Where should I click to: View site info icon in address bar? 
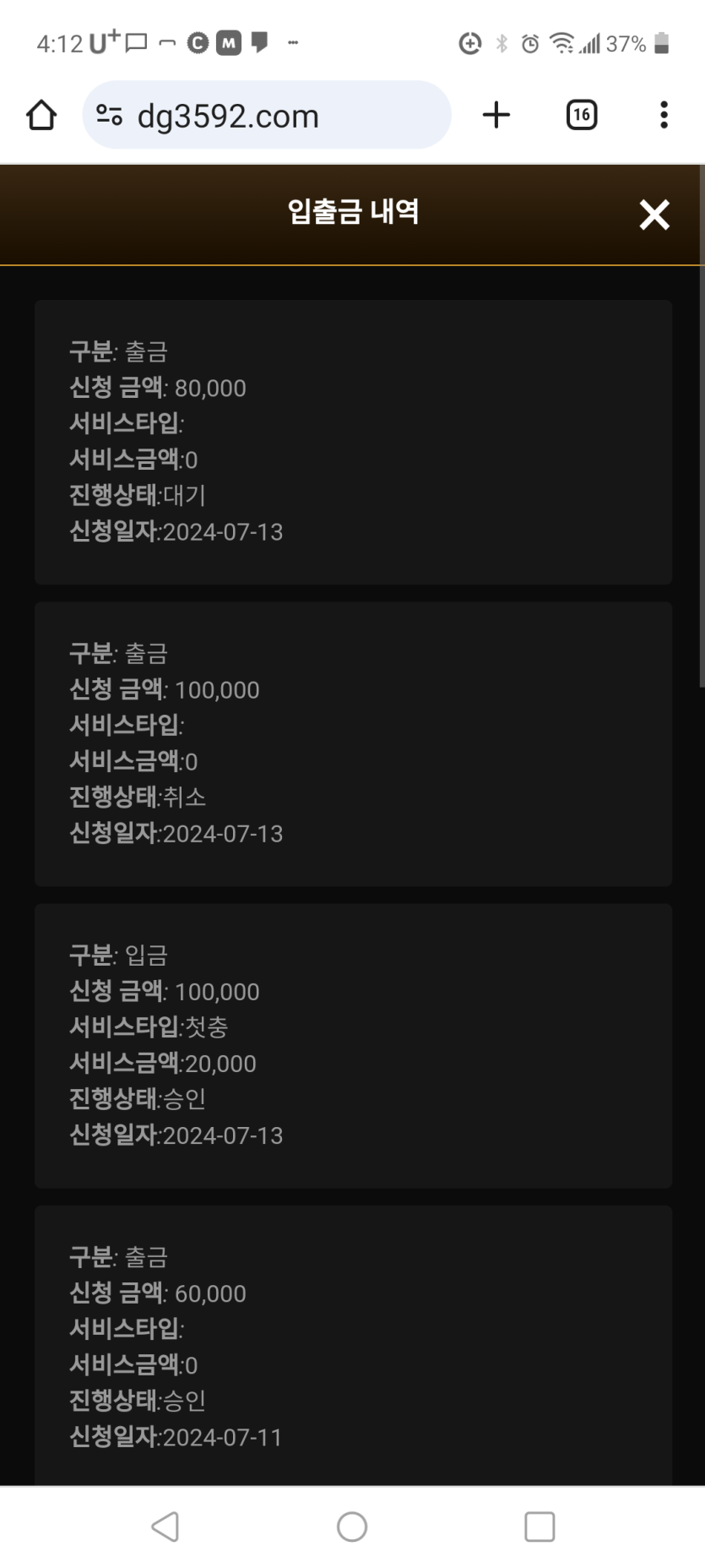point(109,115)
